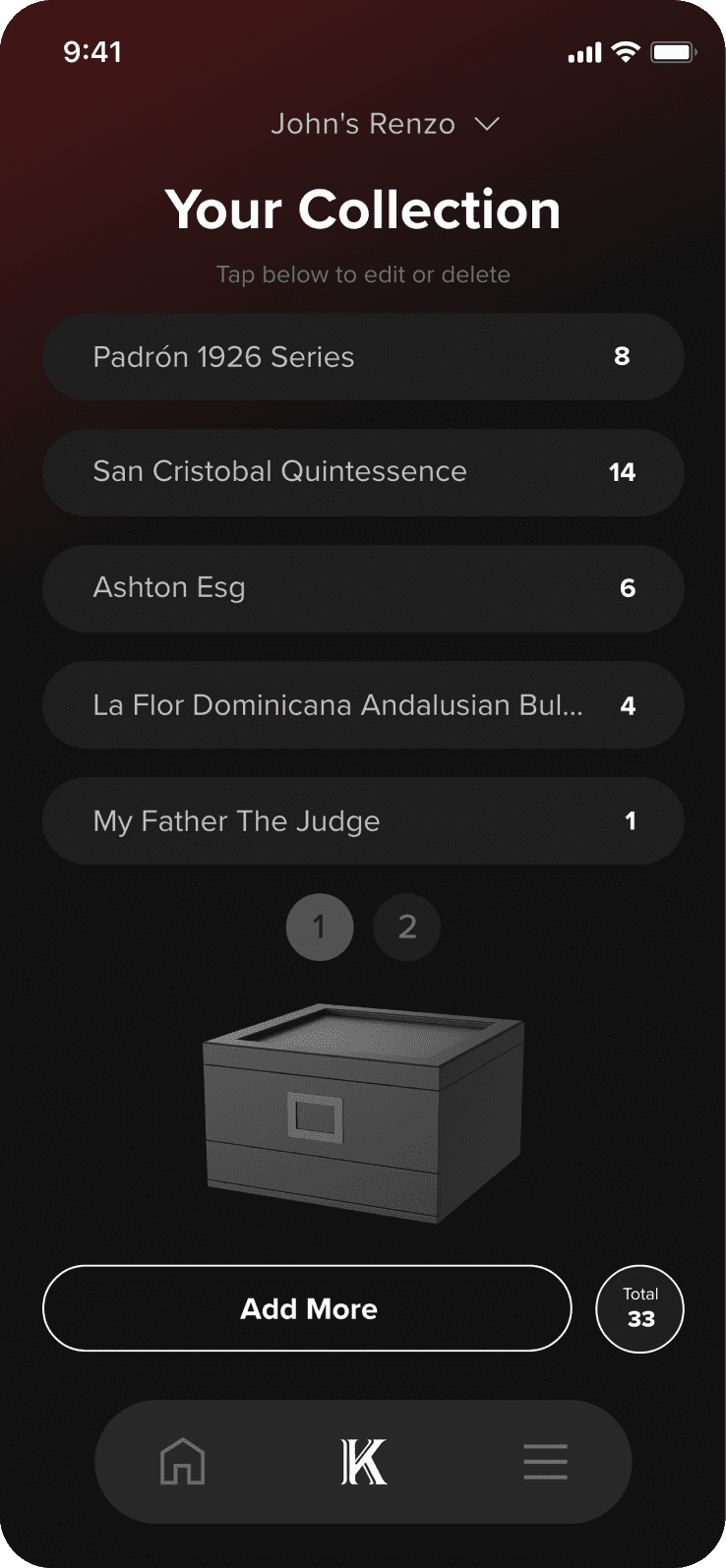Switch to the K logo tab
The image size is (726, 1568).
click(x=363, y=1461)
